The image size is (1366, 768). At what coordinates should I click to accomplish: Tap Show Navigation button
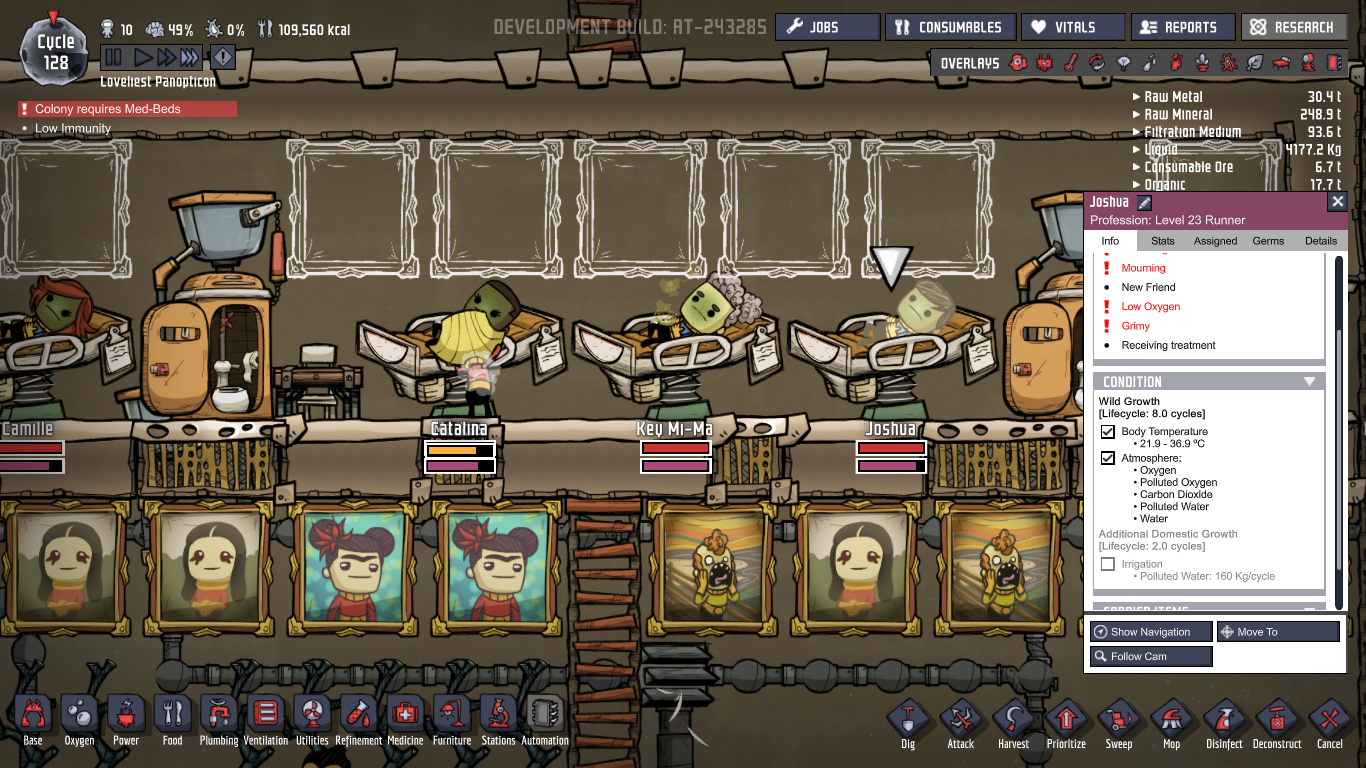(x=1151, y=632)
